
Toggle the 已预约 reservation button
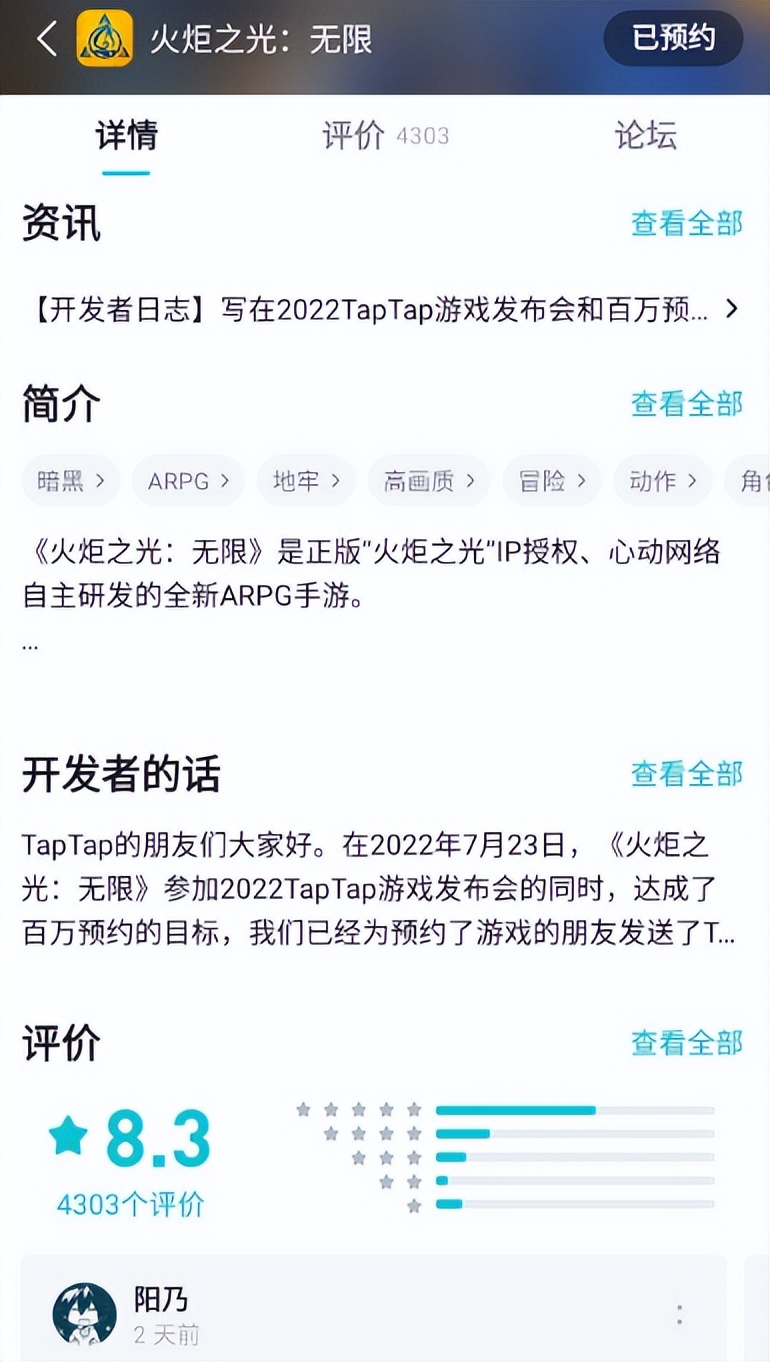[x=673, y=39]
